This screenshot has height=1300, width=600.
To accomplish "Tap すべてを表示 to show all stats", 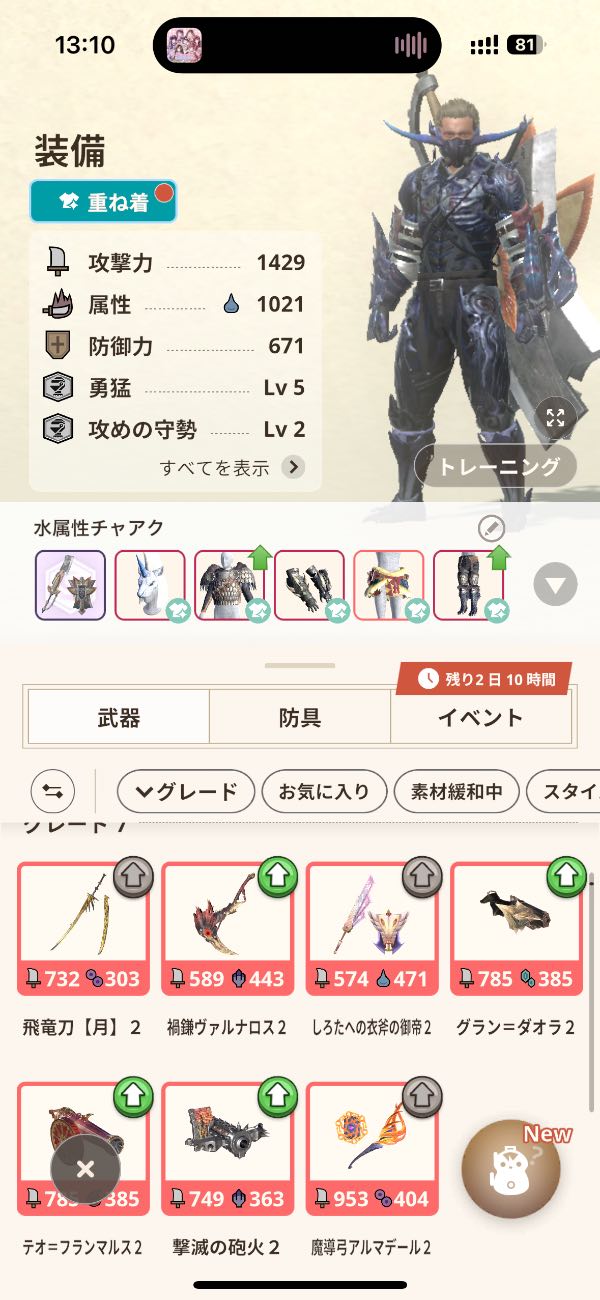I will point(231,467).
